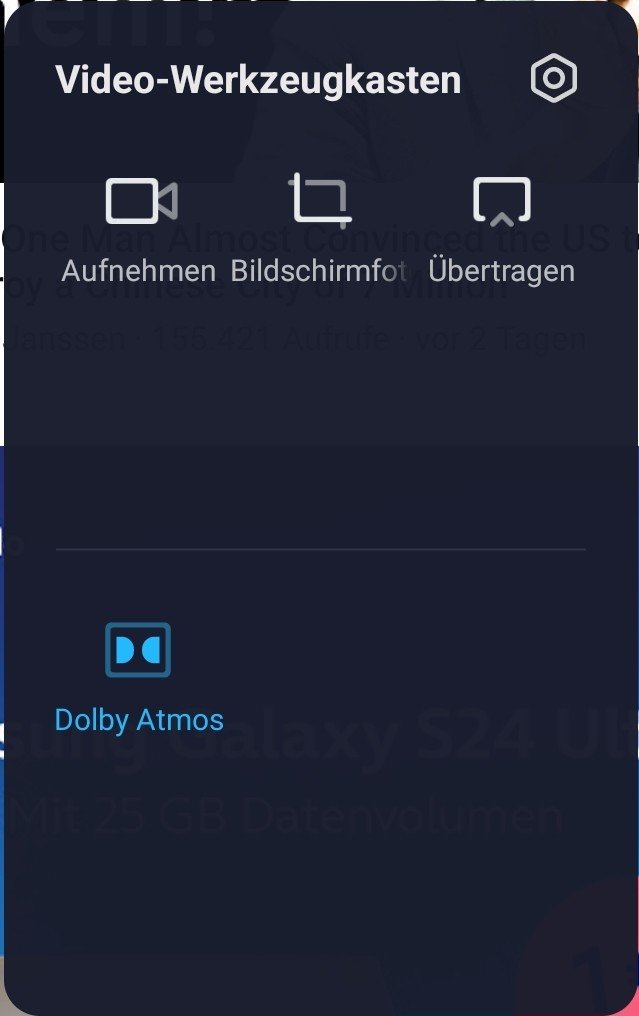Viewport: 639px width, 1016px height.
Task: Start screen recording with Aufnehmen
Action: [x=140, y=203]
